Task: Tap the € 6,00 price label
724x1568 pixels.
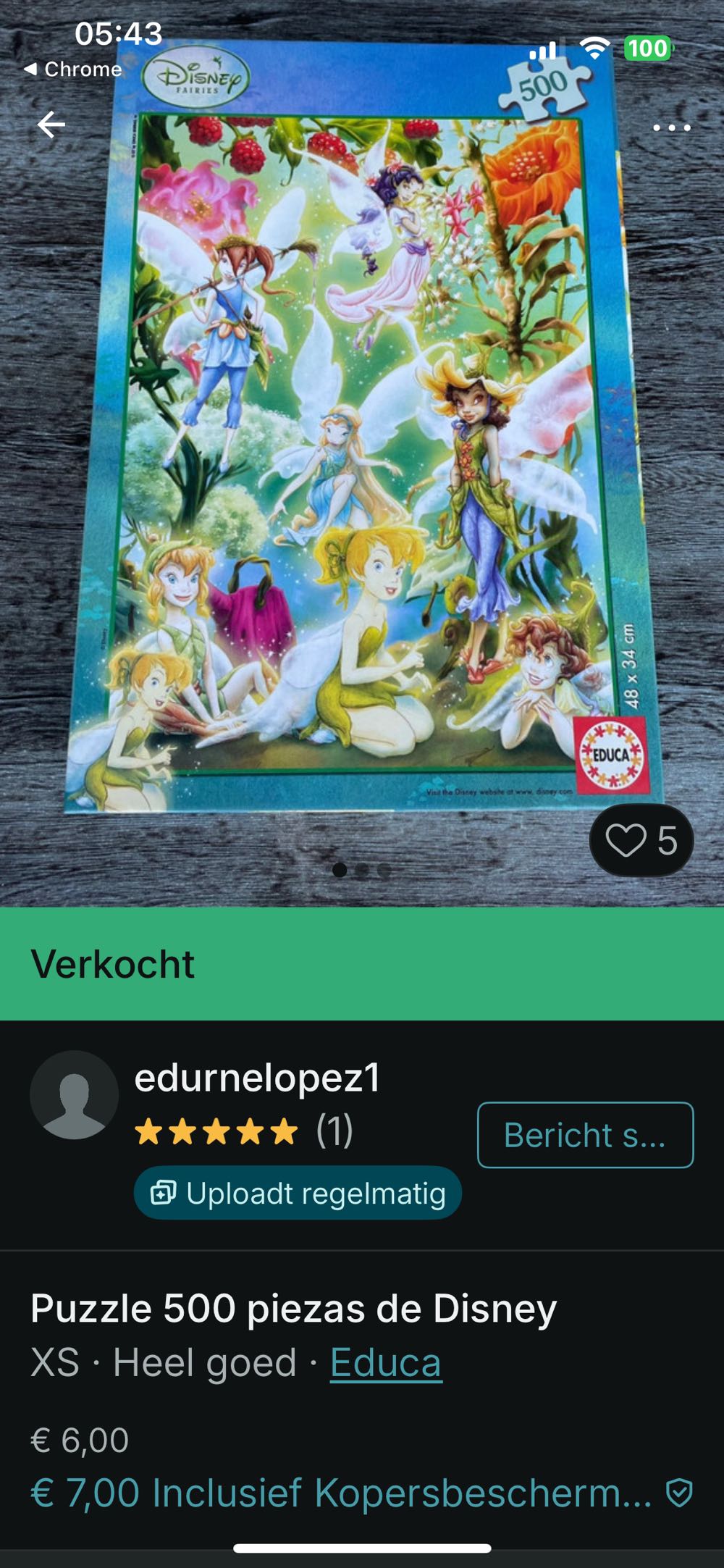Action: 80,1439
